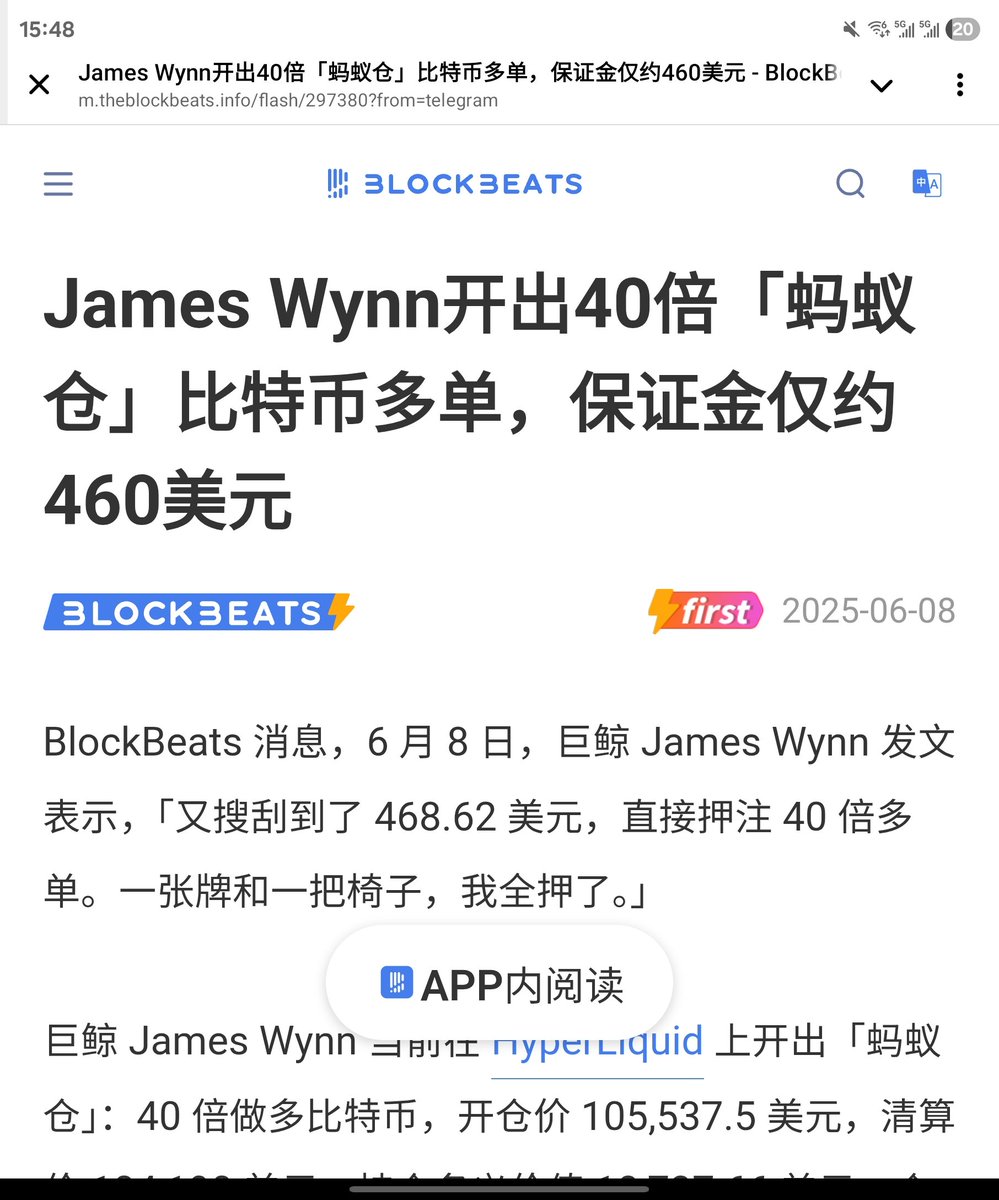This screenshot has height=1200, width=999.
Task: Tap the APP内阅读 button
Action: [500, 985]
